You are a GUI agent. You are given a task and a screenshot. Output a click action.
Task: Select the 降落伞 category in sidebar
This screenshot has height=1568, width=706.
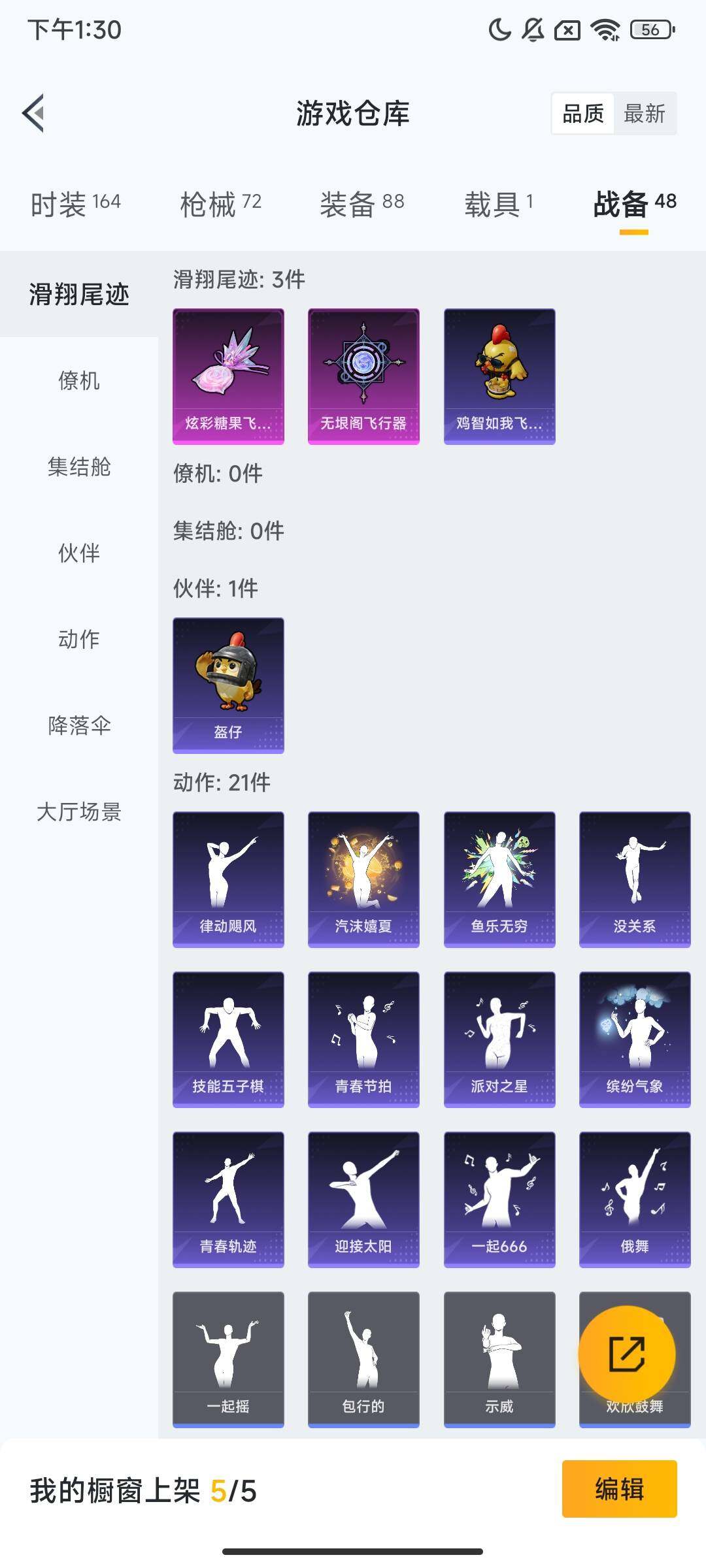tap(79, 726)
